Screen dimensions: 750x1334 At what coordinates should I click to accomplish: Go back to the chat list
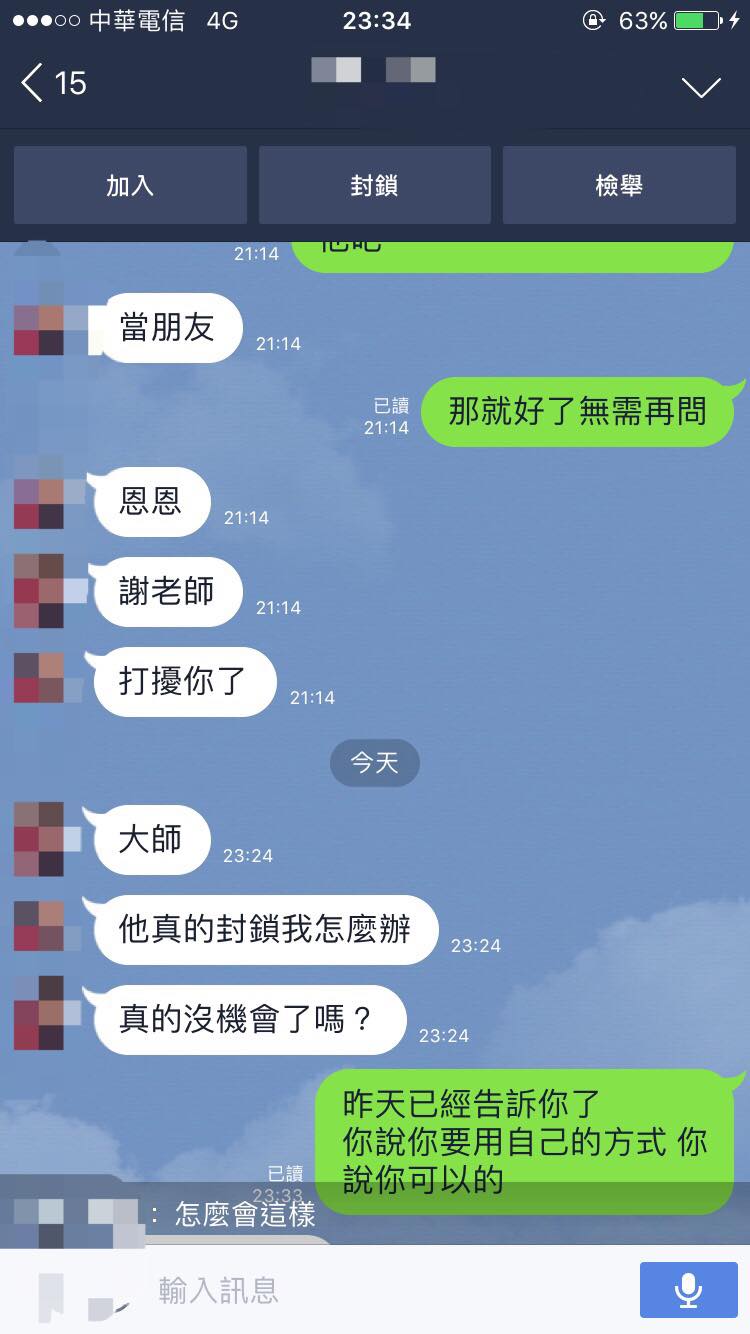click(x=52, y=83)
